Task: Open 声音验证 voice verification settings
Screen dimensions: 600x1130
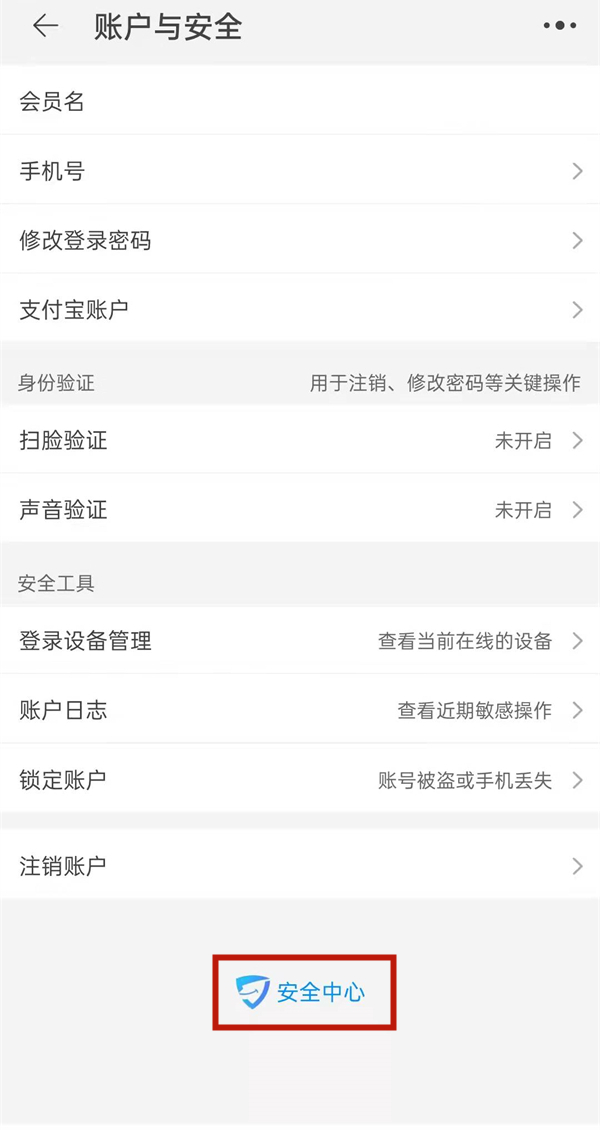Action: 300,510
